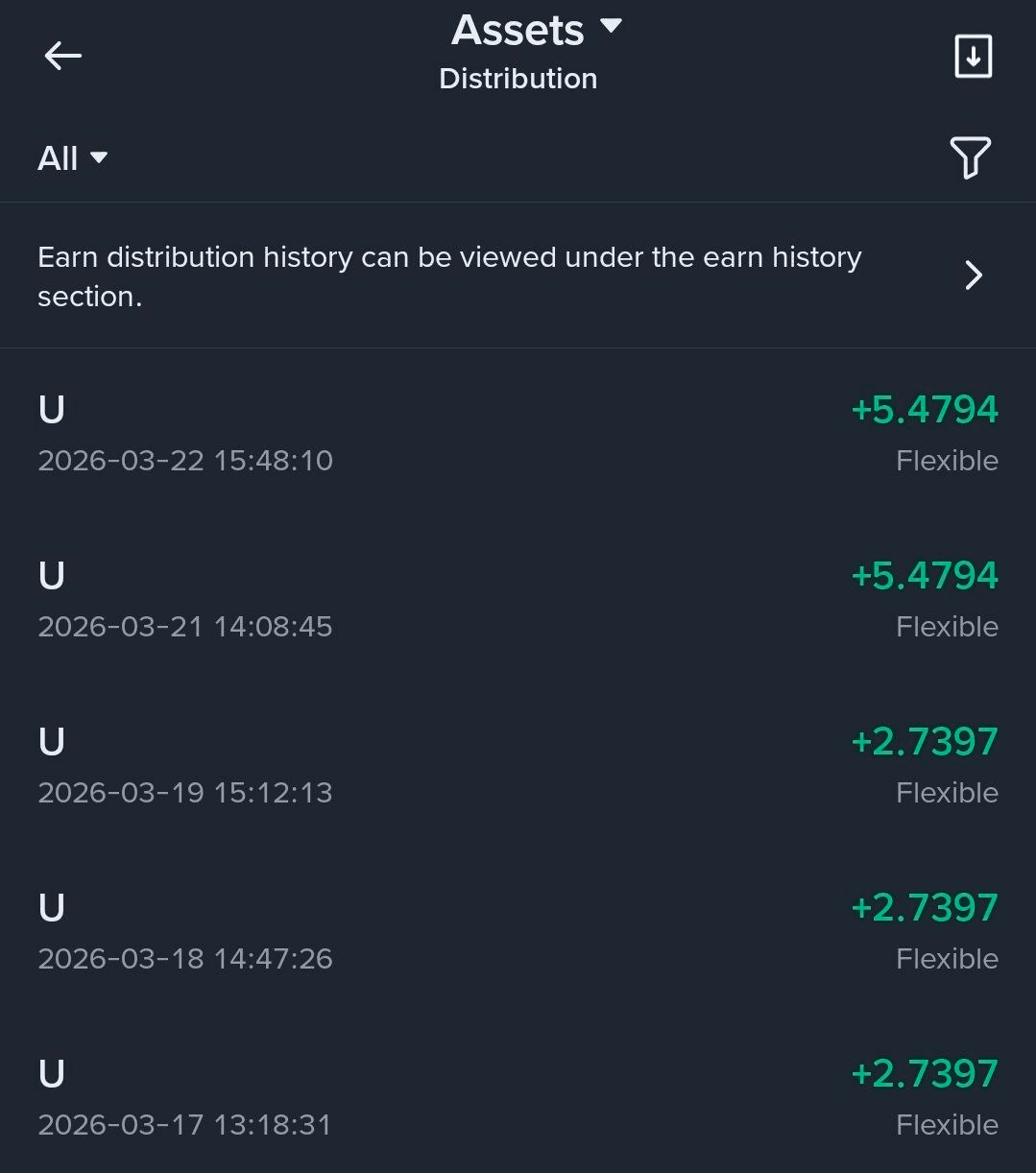Viewport: 1036px width, 1173px height.
Task: Open the distribution dated 2026-03-22 15:48:10
Action: (518, 433)
